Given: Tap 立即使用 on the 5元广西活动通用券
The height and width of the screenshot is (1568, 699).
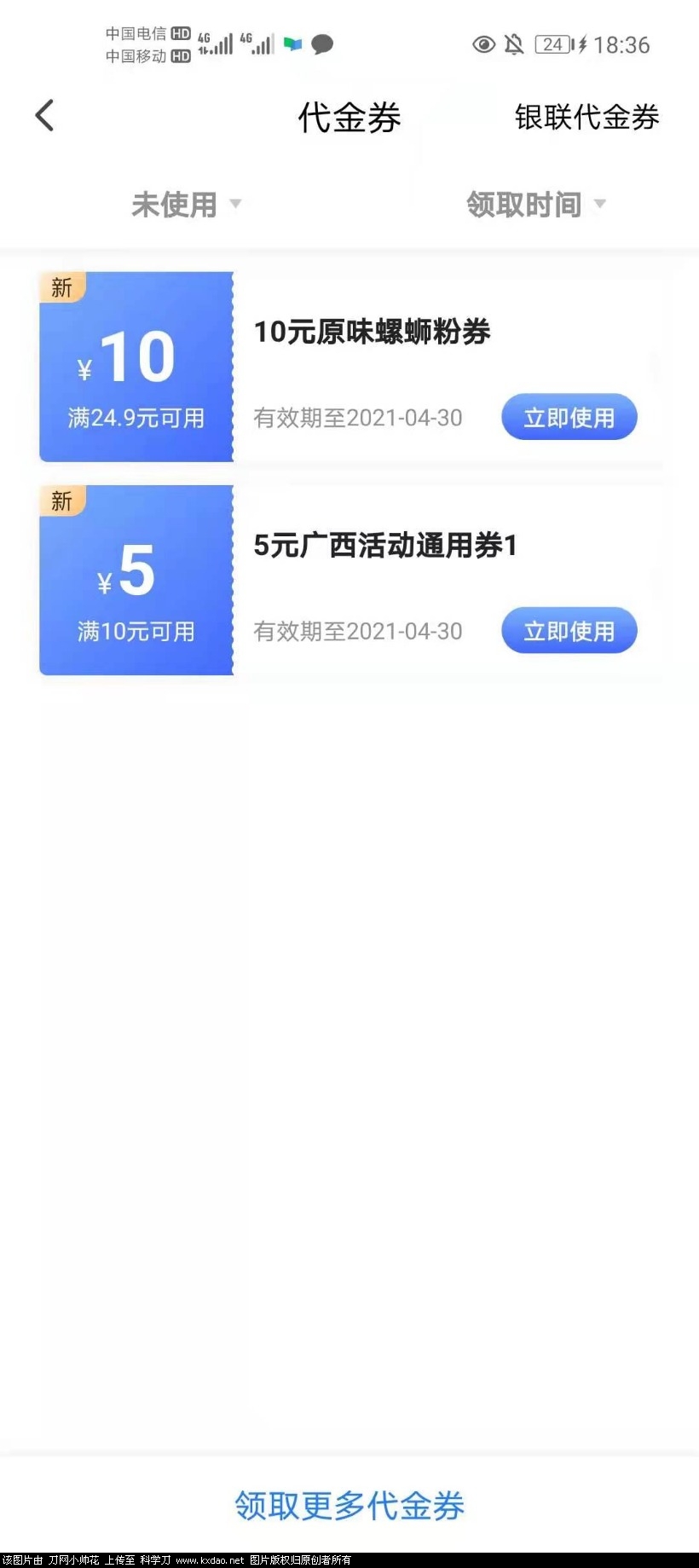Looking at the screenshot, I should (x=569, y=631).
